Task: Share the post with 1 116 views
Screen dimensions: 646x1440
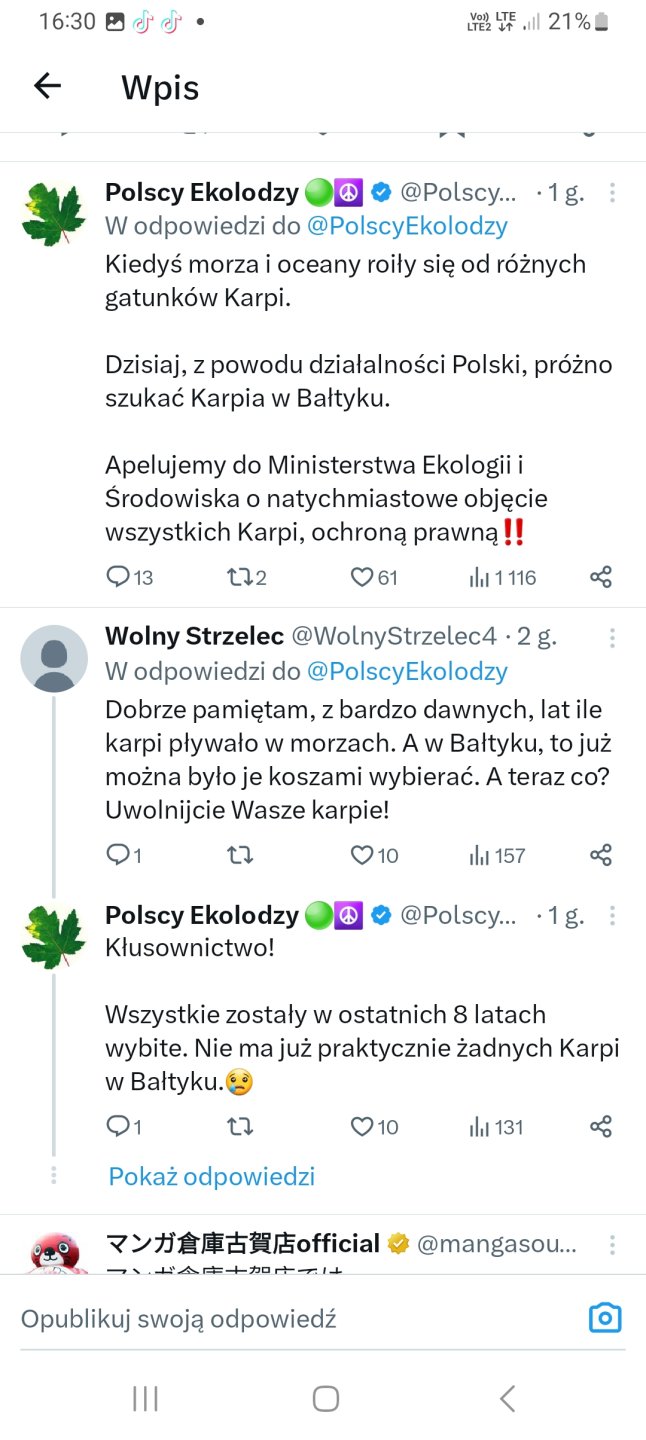Action: (x=600, y=577)
